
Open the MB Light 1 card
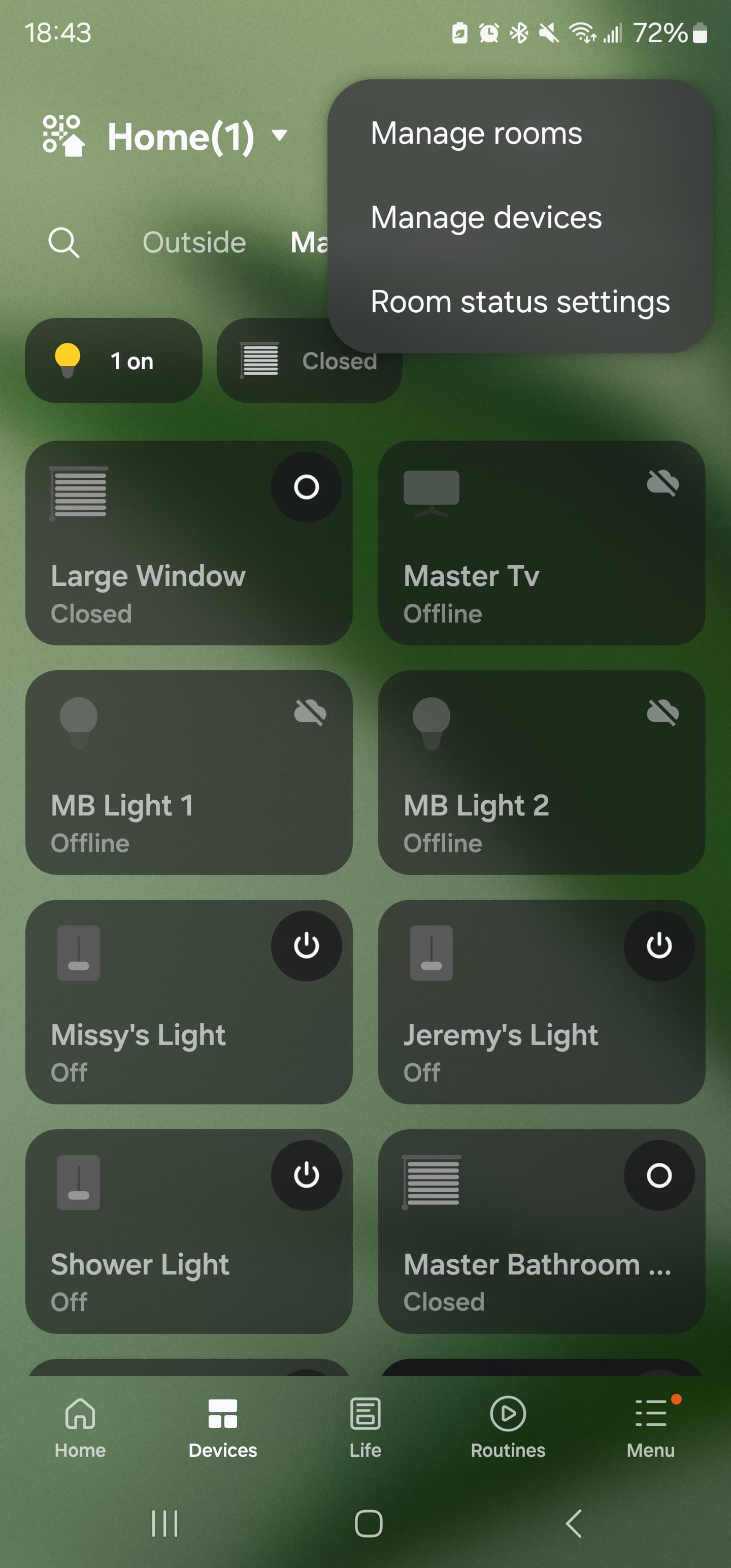[x=189, y=772]
